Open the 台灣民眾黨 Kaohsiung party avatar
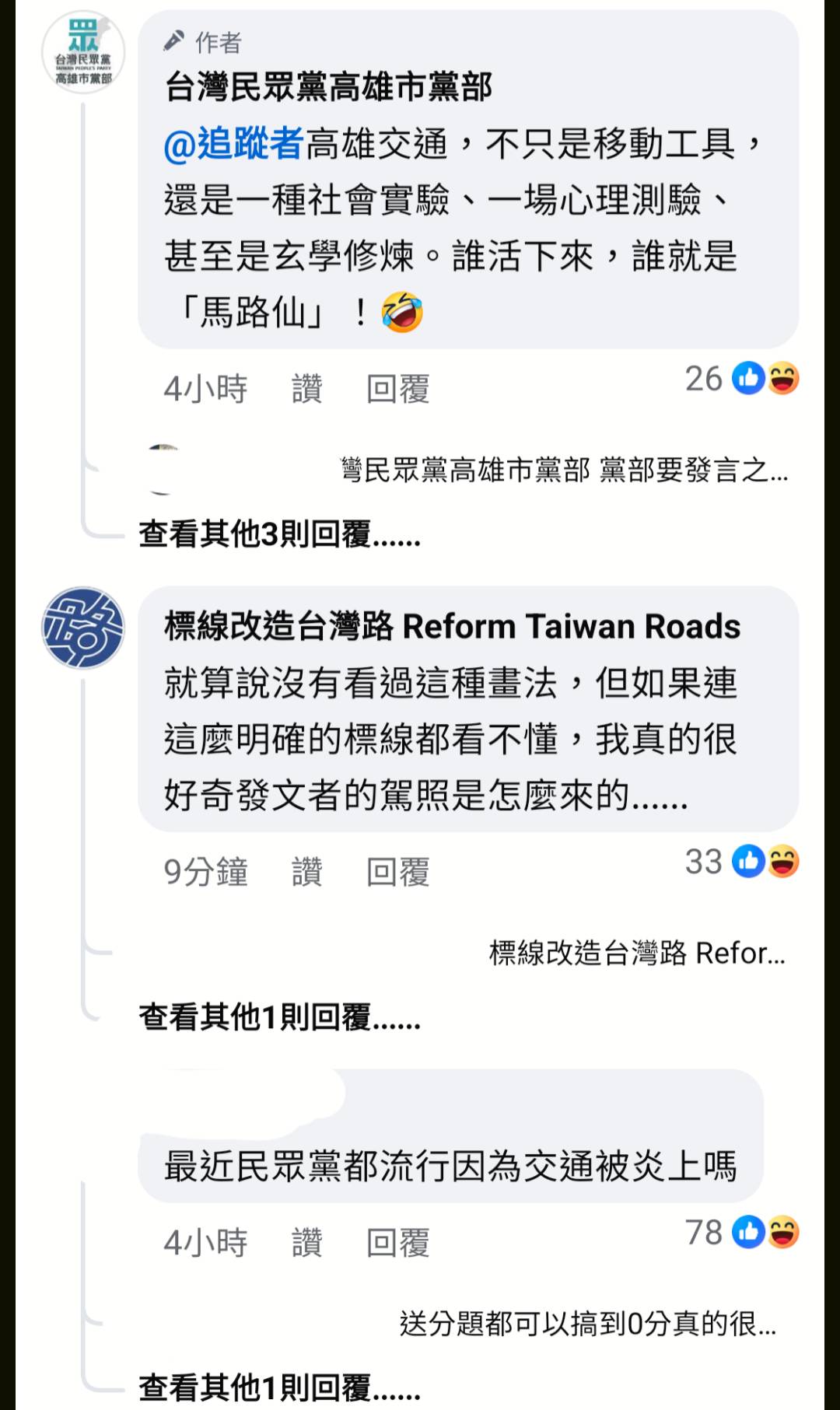This screenshot has height=1410, width=840. (82, 52)
